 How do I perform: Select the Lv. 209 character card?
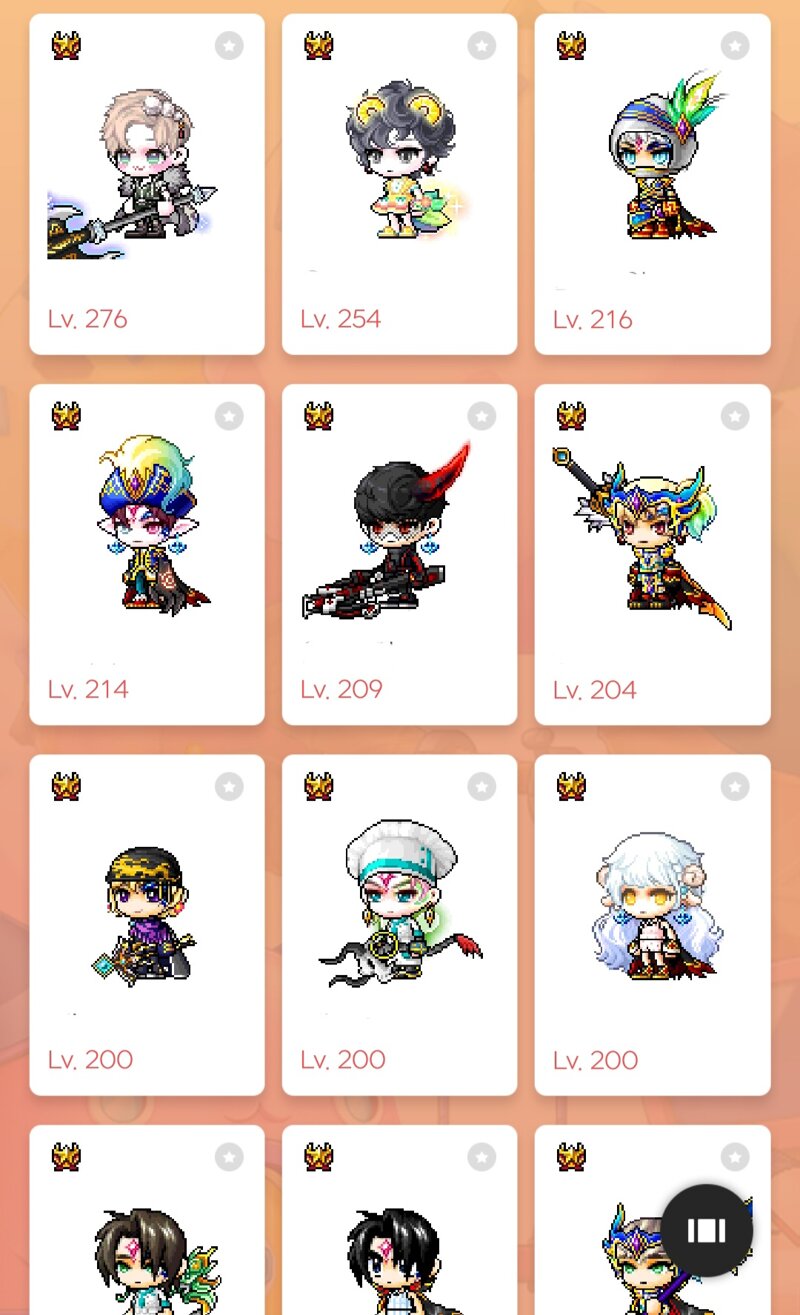point(399,555)
